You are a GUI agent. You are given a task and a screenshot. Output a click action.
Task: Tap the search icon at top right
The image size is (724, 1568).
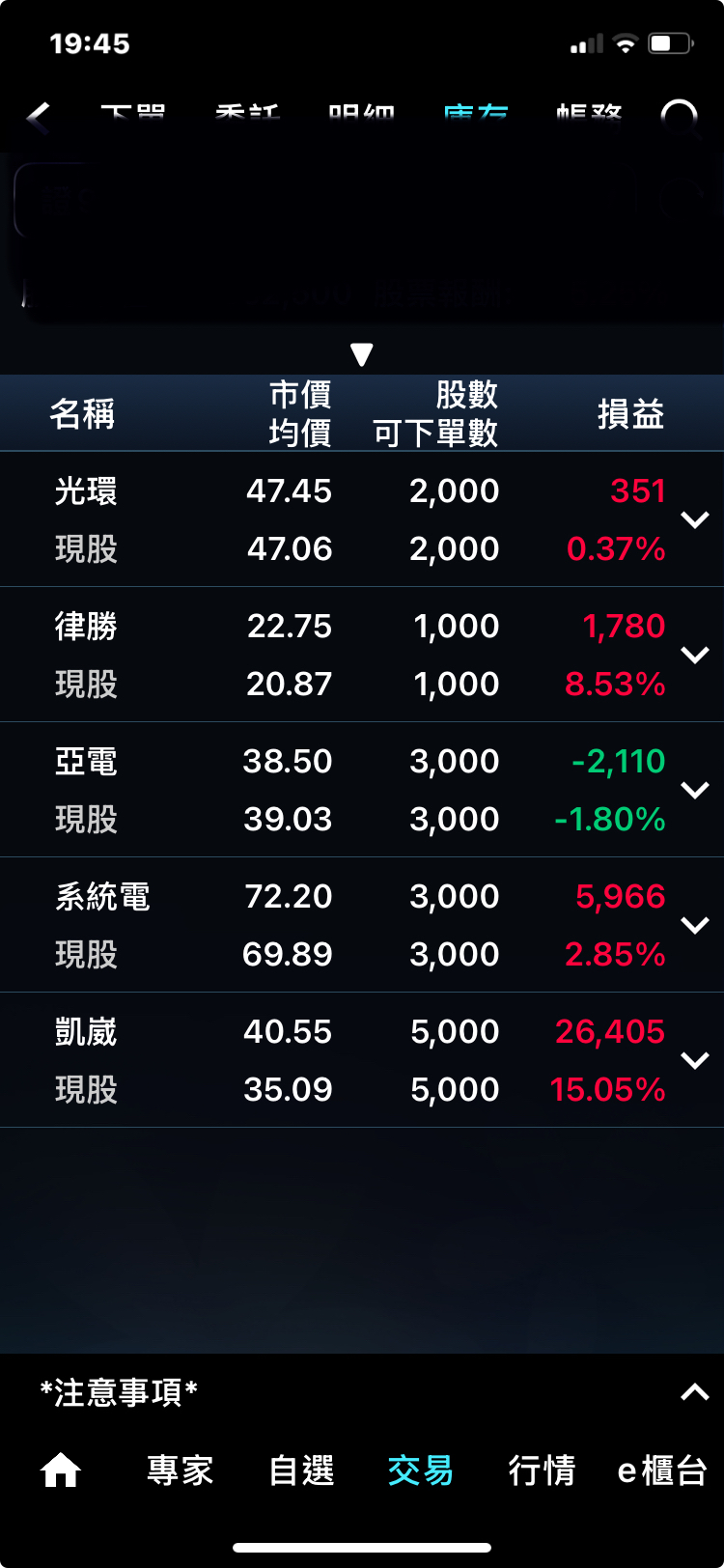679,117
